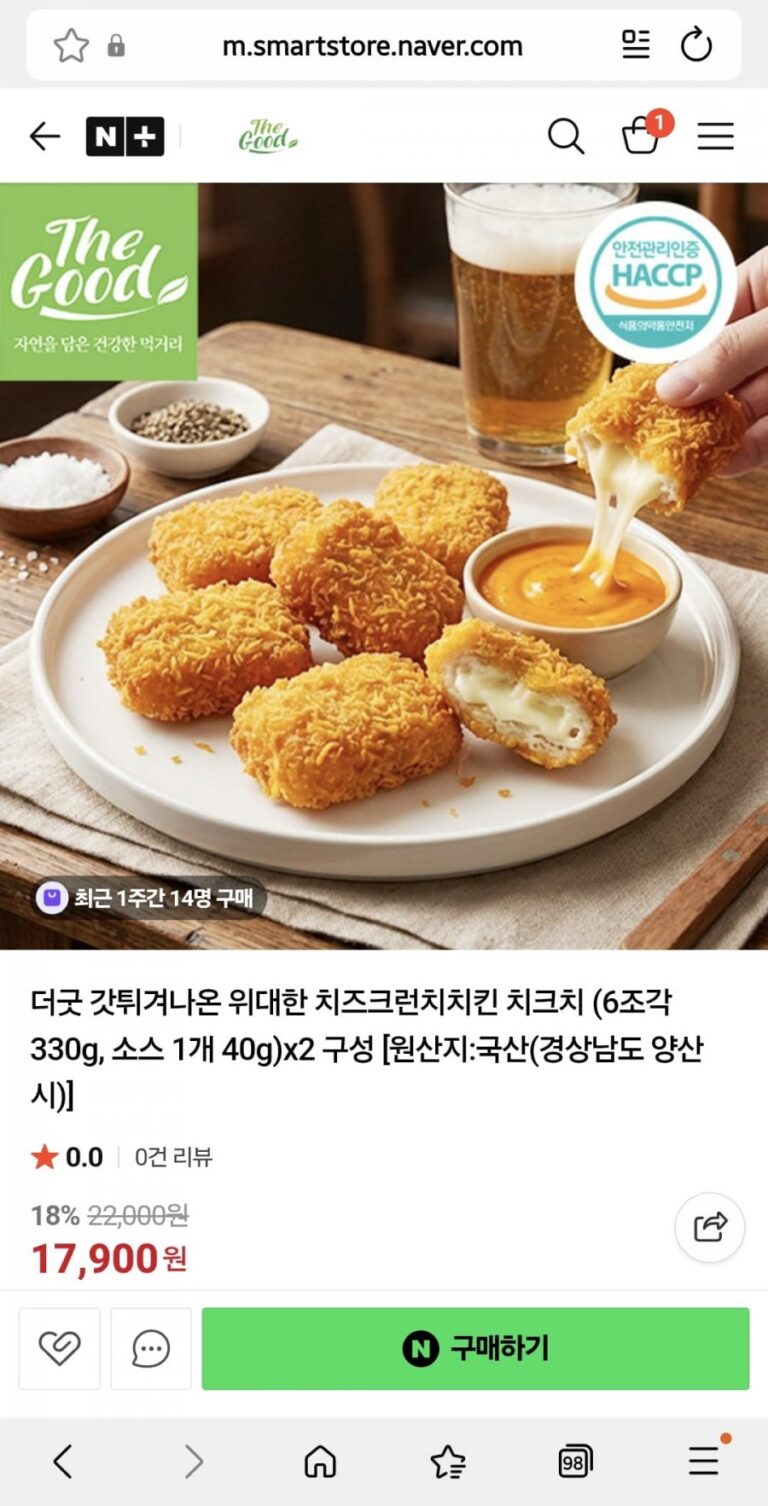
Task: Open the chat inquiry button
Action: pyautogui.click(x=151, y=1349)
